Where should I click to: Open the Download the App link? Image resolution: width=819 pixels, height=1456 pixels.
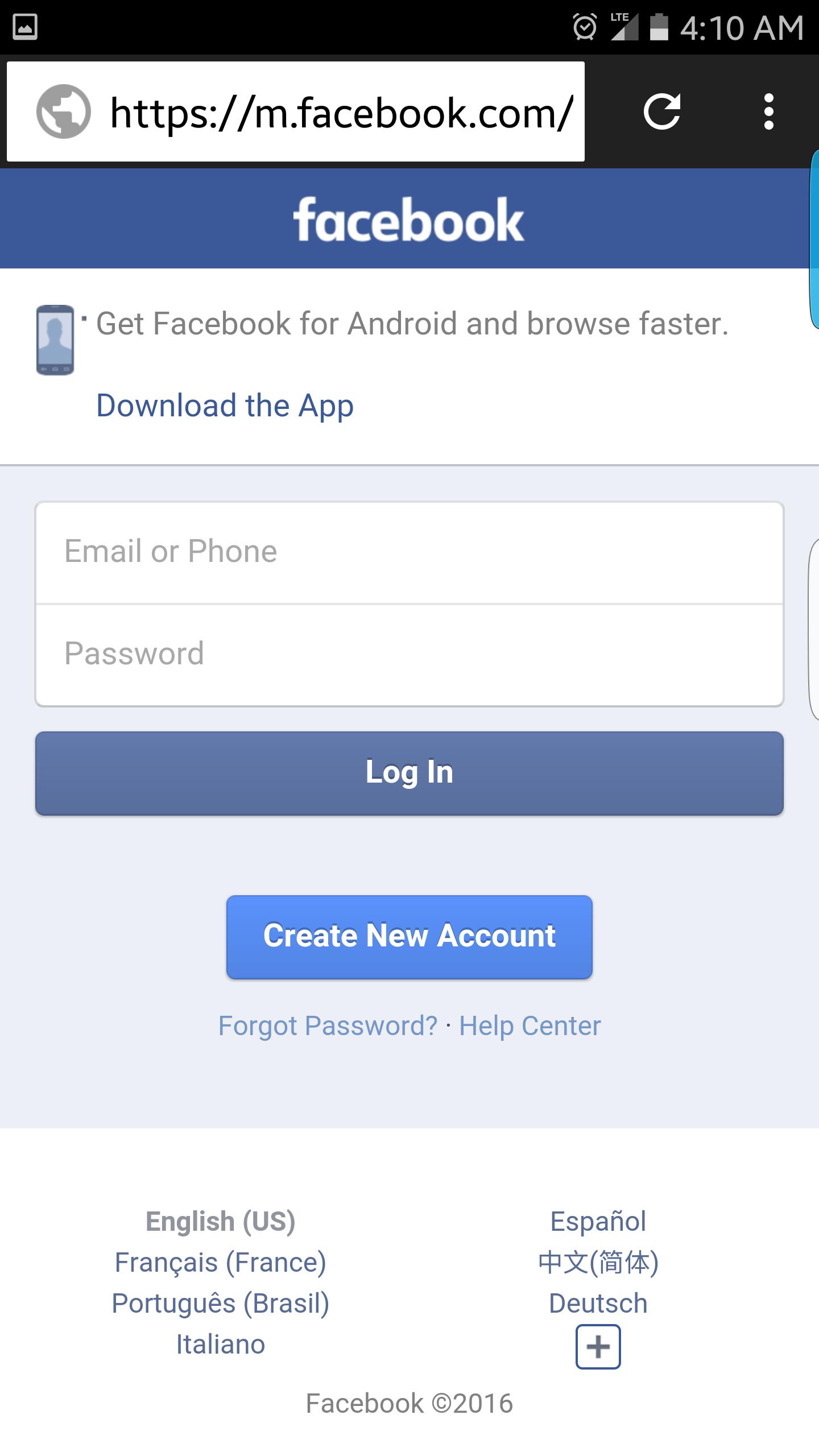click(x=225, y=406)
